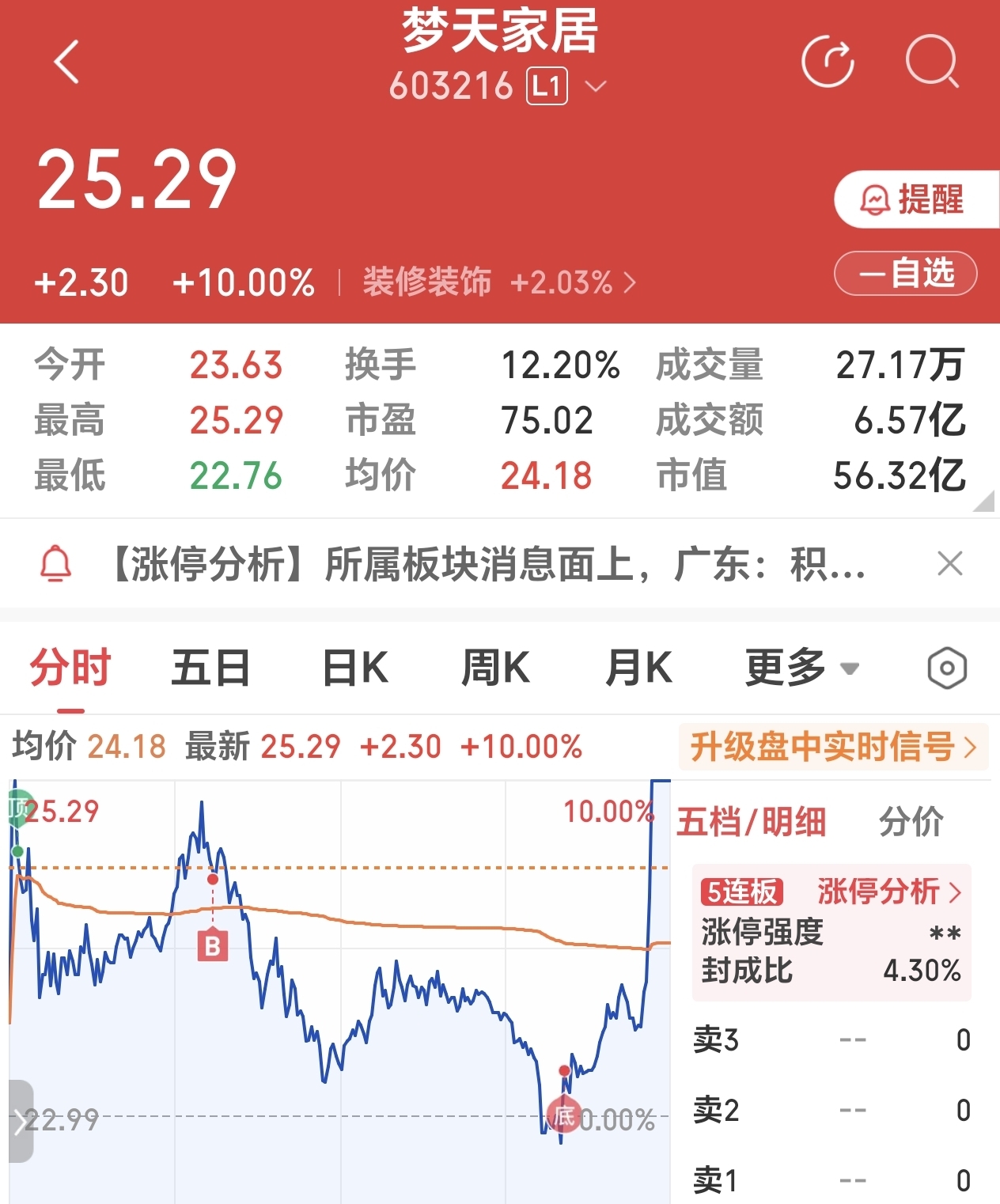1000x1204 pixels.
Task: Remove stock from 自选 watchlist
Action: (906, 274)
